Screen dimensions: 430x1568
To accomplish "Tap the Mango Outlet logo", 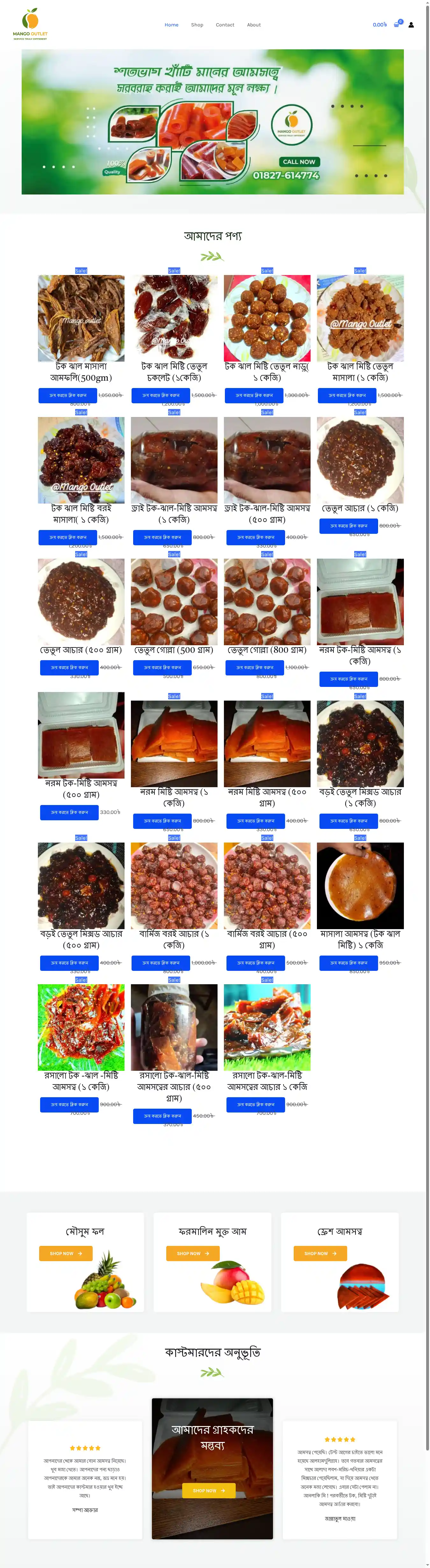I will coord(30,24).
